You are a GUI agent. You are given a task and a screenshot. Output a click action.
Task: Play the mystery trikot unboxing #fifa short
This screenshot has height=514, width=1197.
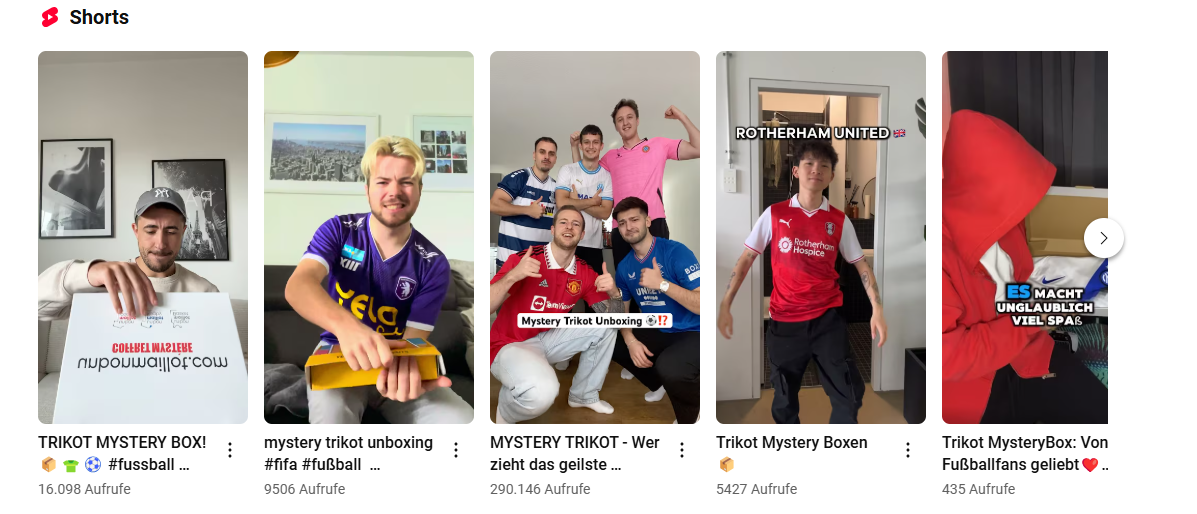tap(369, 237)
